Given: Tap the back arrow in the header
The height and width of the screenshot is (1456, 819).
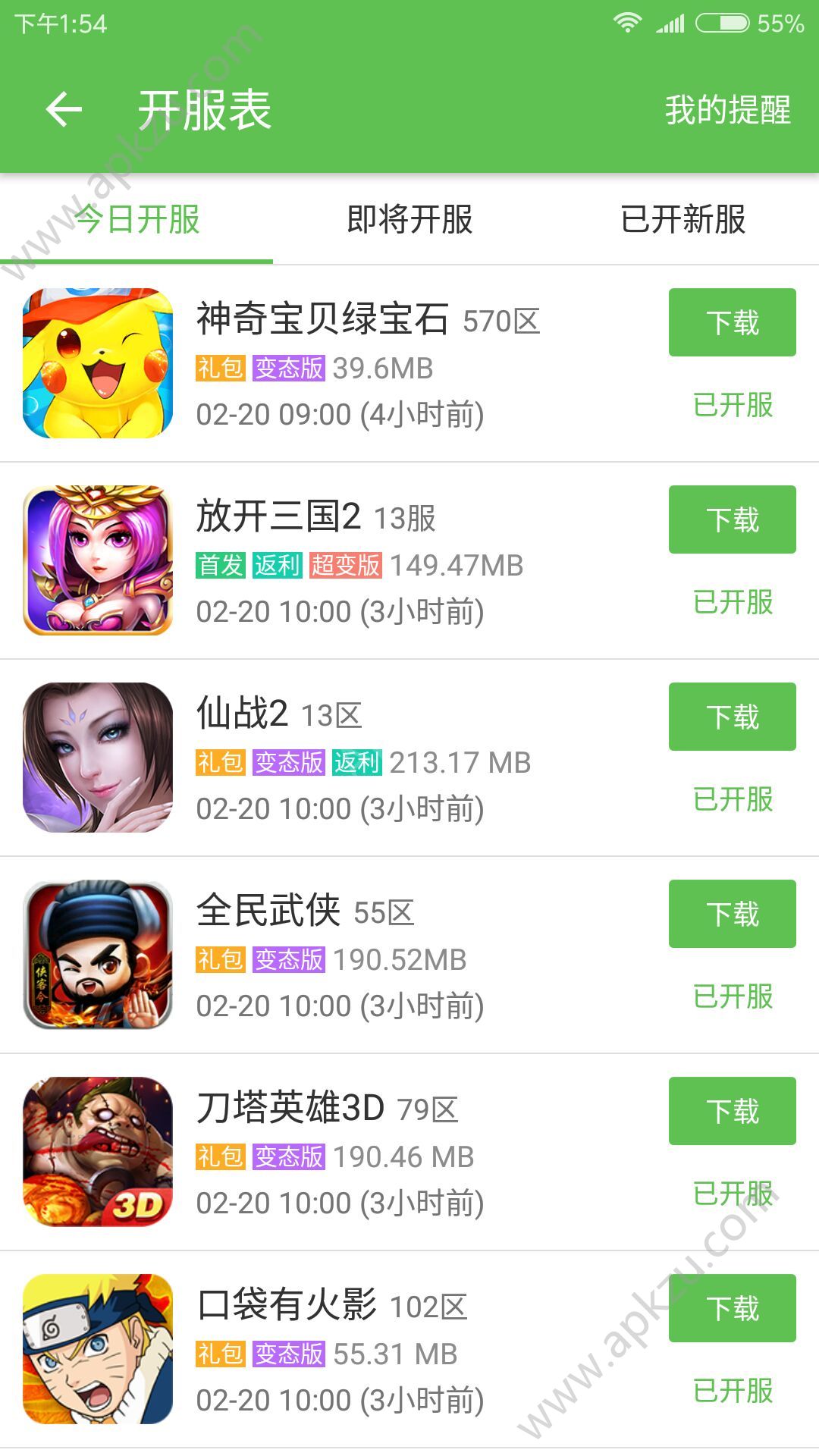Looking at the screenshot, I should point(64,109).
